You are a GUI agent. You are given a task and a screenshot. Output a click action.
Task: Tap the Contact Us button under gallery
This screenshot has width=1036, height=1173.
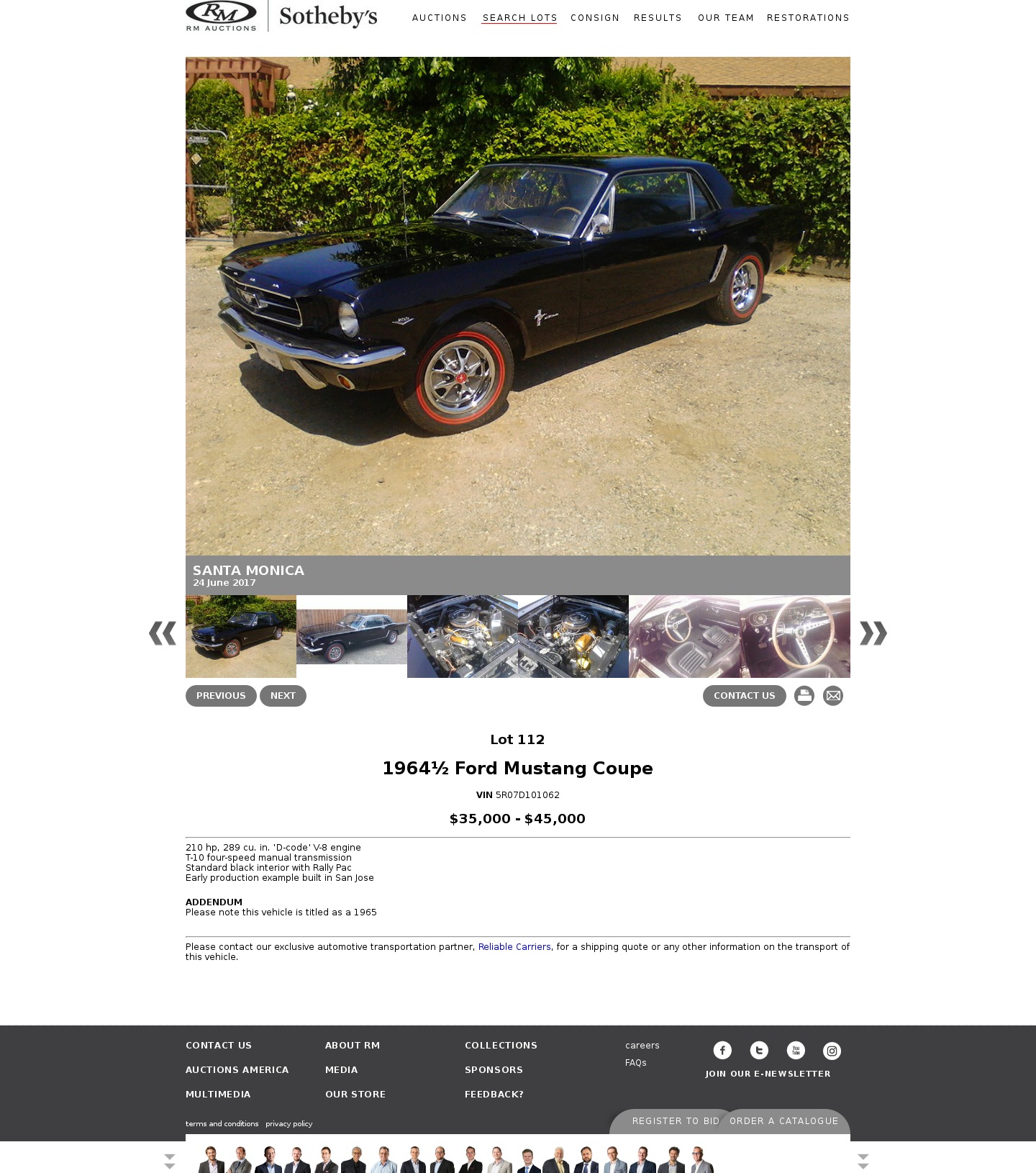coord(744,696)
